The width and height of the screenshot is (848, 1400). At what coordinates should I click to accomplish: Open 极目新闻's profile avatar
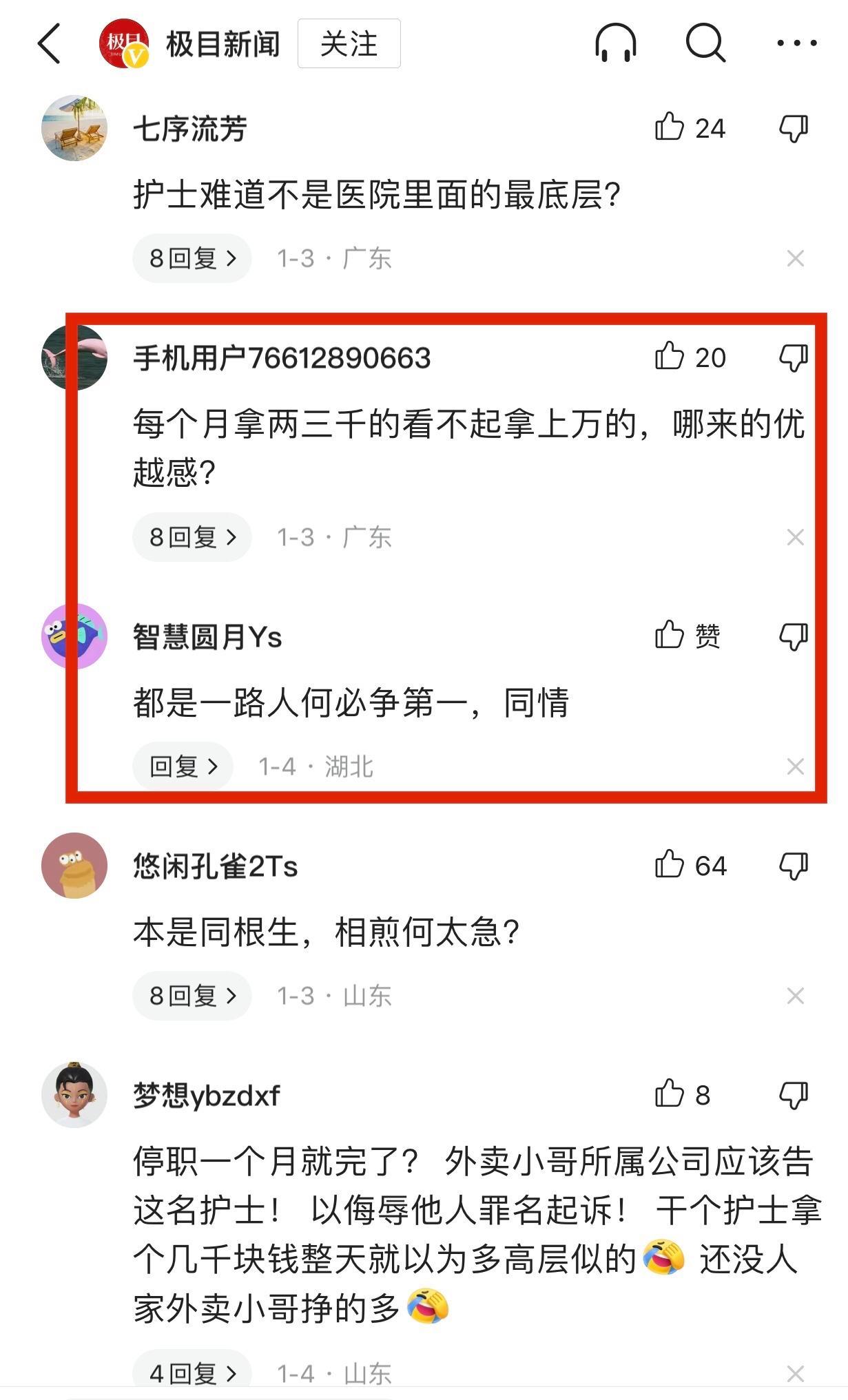pos(125,44)
